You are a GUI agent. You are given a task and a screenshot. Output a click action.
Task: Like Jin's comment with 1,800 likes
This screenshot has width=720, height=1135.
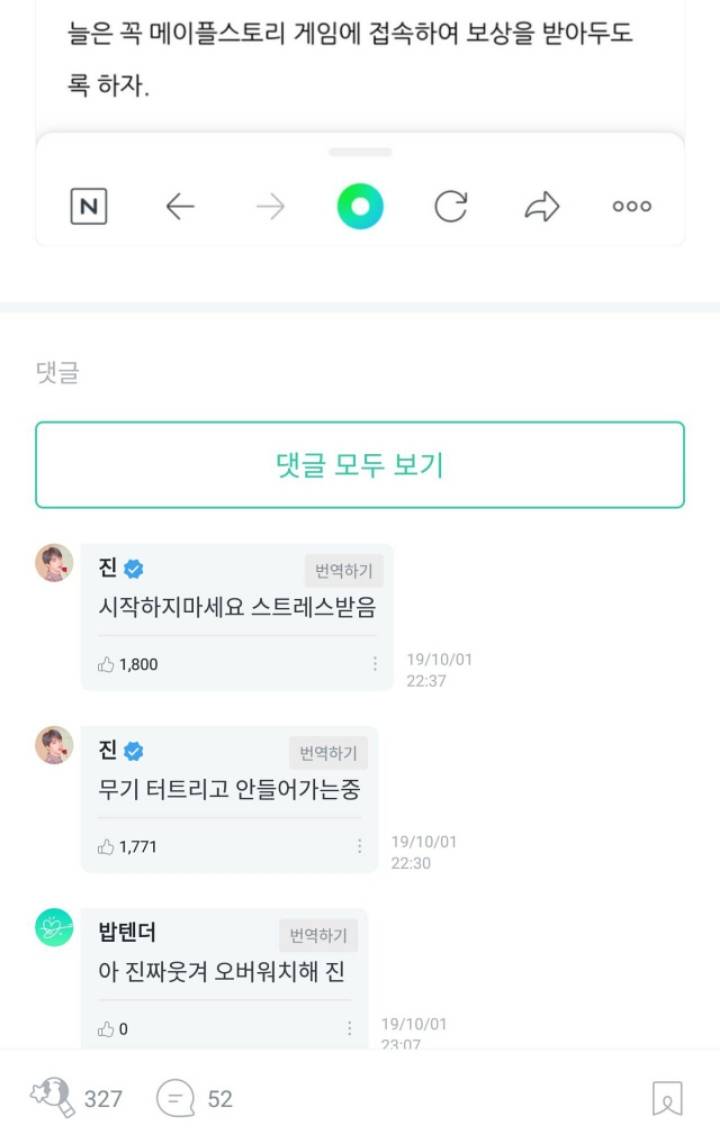pyautogui.click(x=104, y=664)
